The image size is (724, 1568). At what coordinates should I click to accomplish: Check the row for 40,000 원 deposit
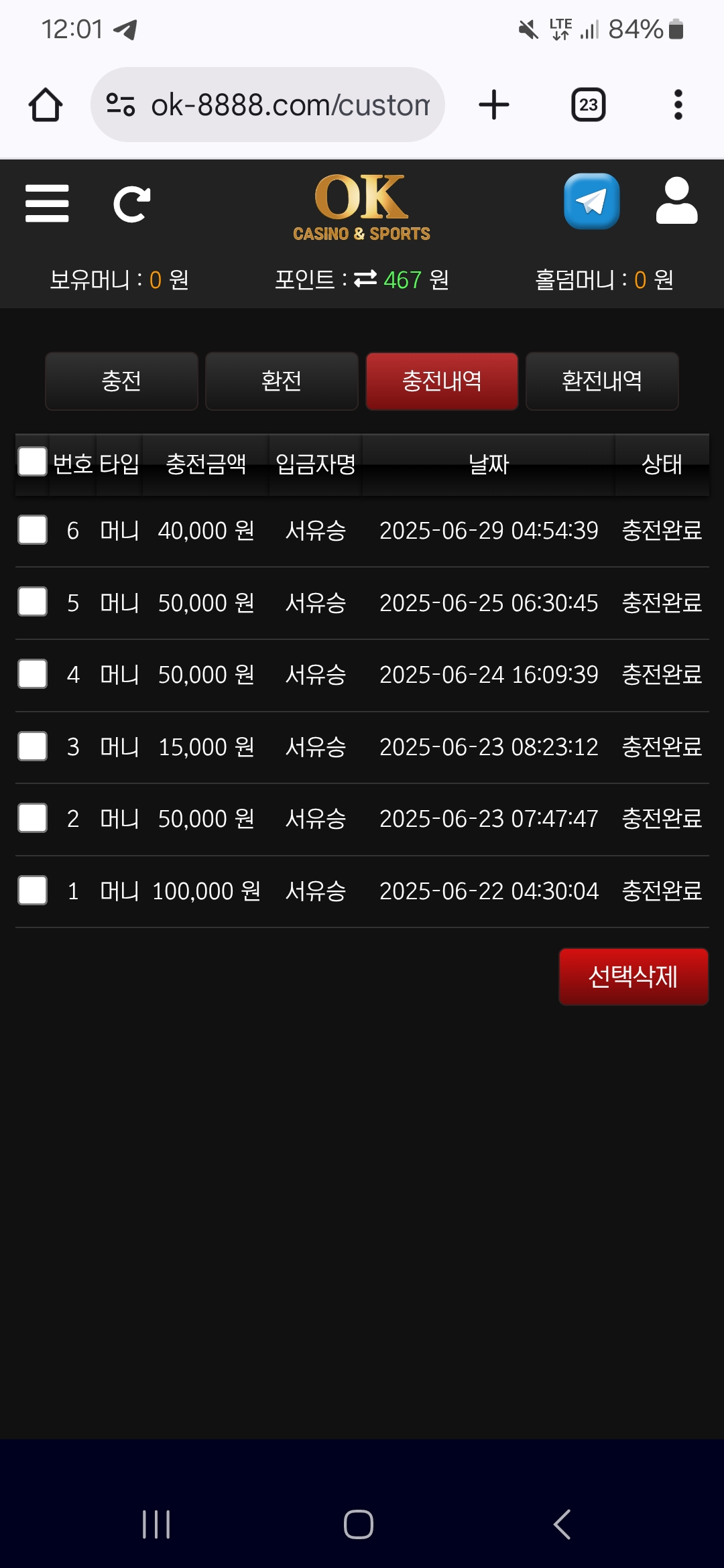32,530
